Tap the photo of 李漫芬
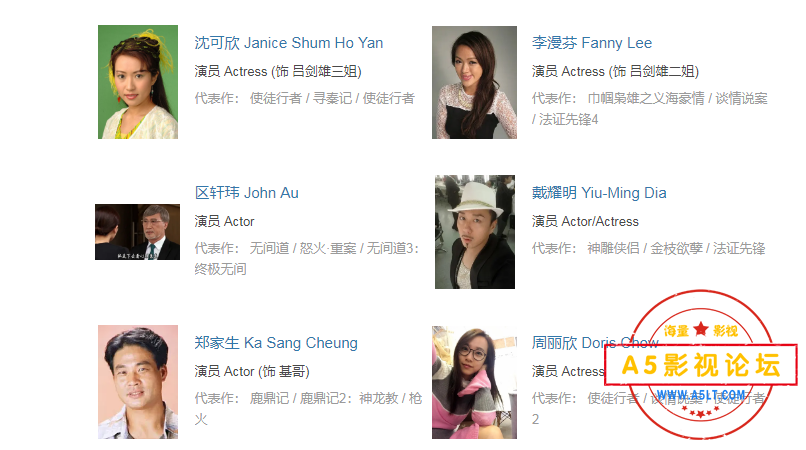This screenshot has width=806, height=450. coord(474,83)
